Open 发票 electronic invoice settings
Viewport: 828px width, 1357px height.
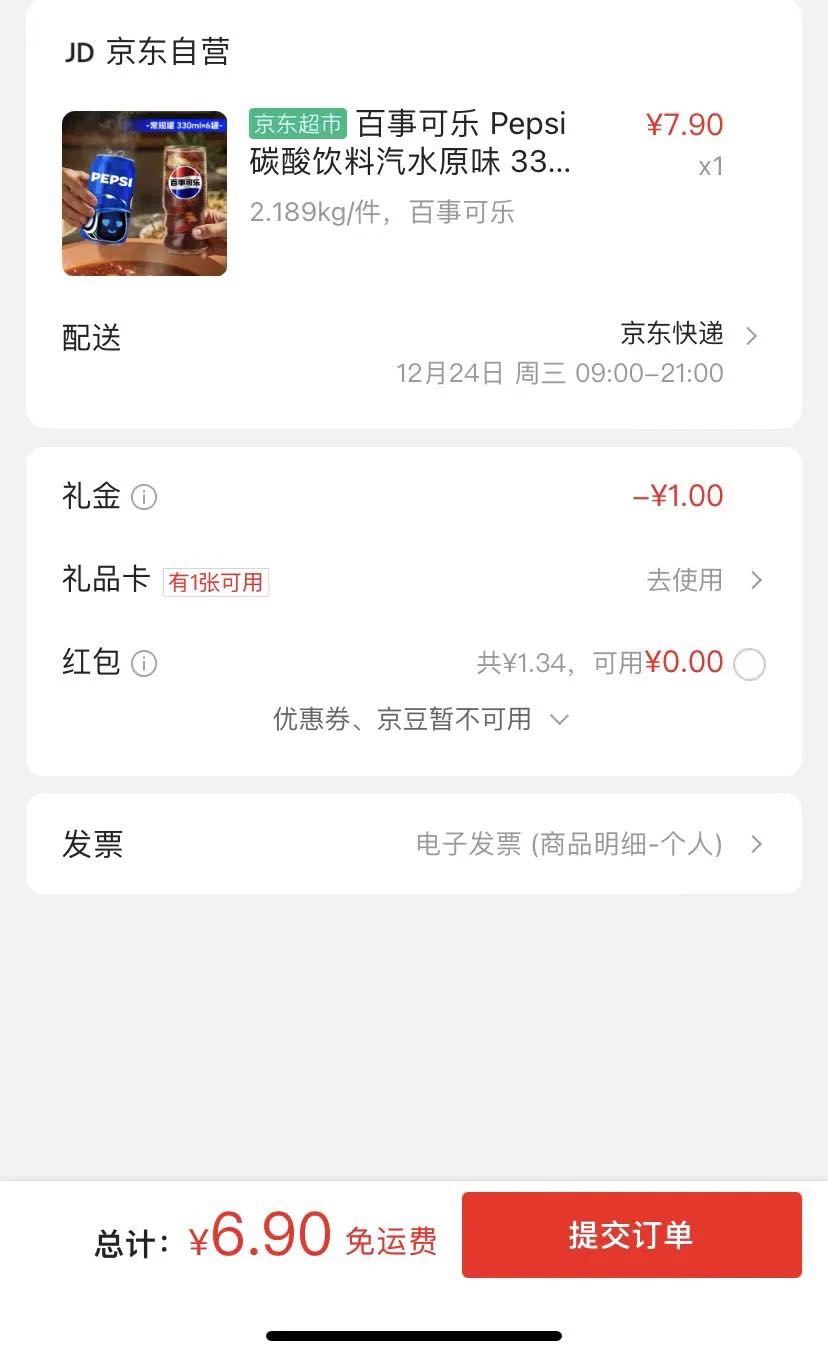(413, 844)
